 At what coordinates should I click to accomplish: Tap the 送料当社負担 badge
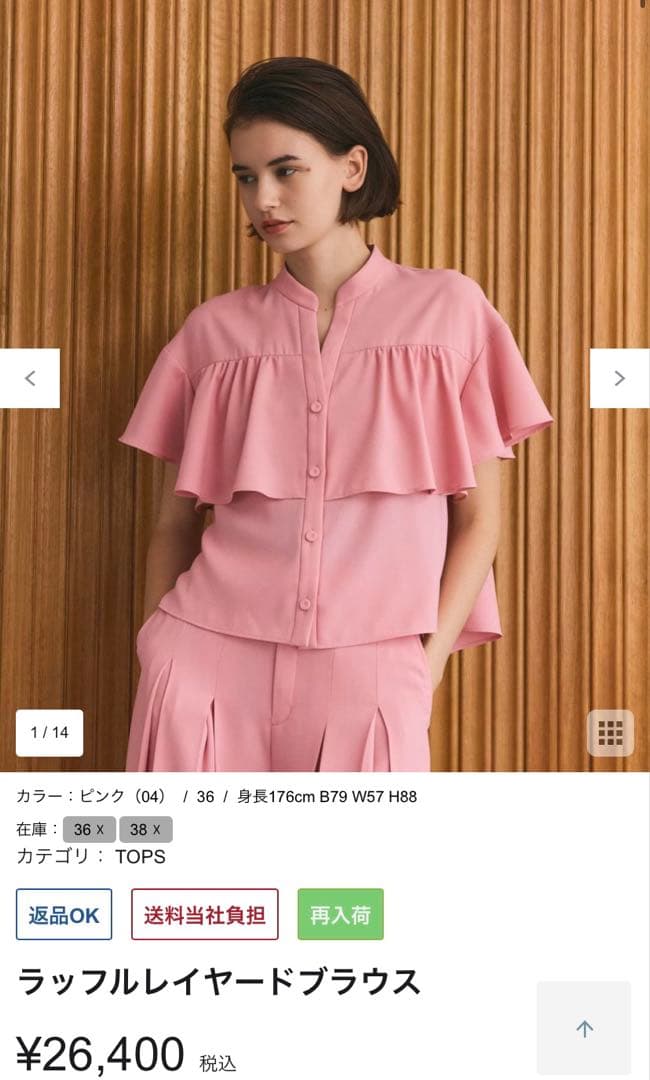coord(204,914)
